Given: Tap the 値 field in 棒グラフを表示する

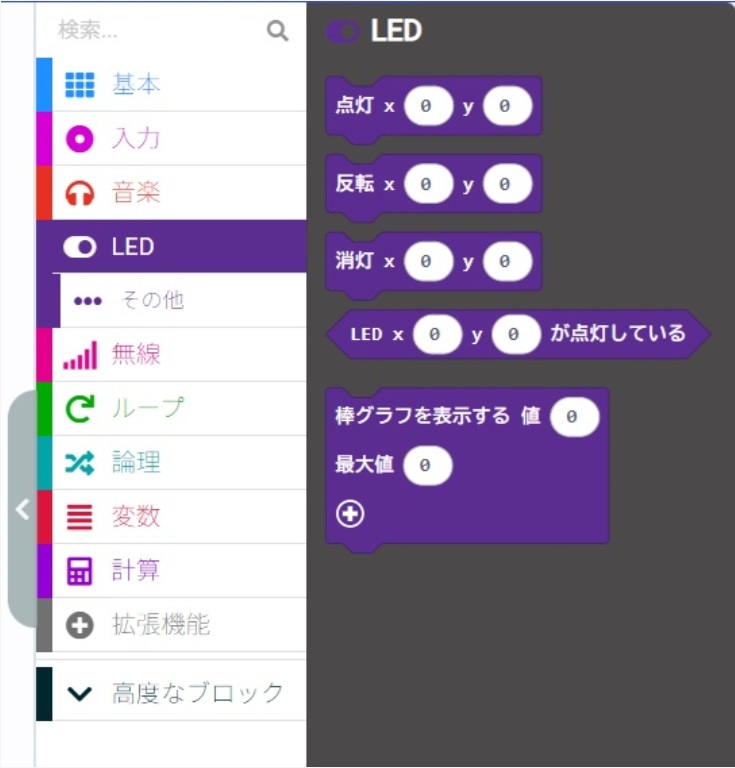Looking at the screenshot, I should pyautogui.click(x=573, y=417).
